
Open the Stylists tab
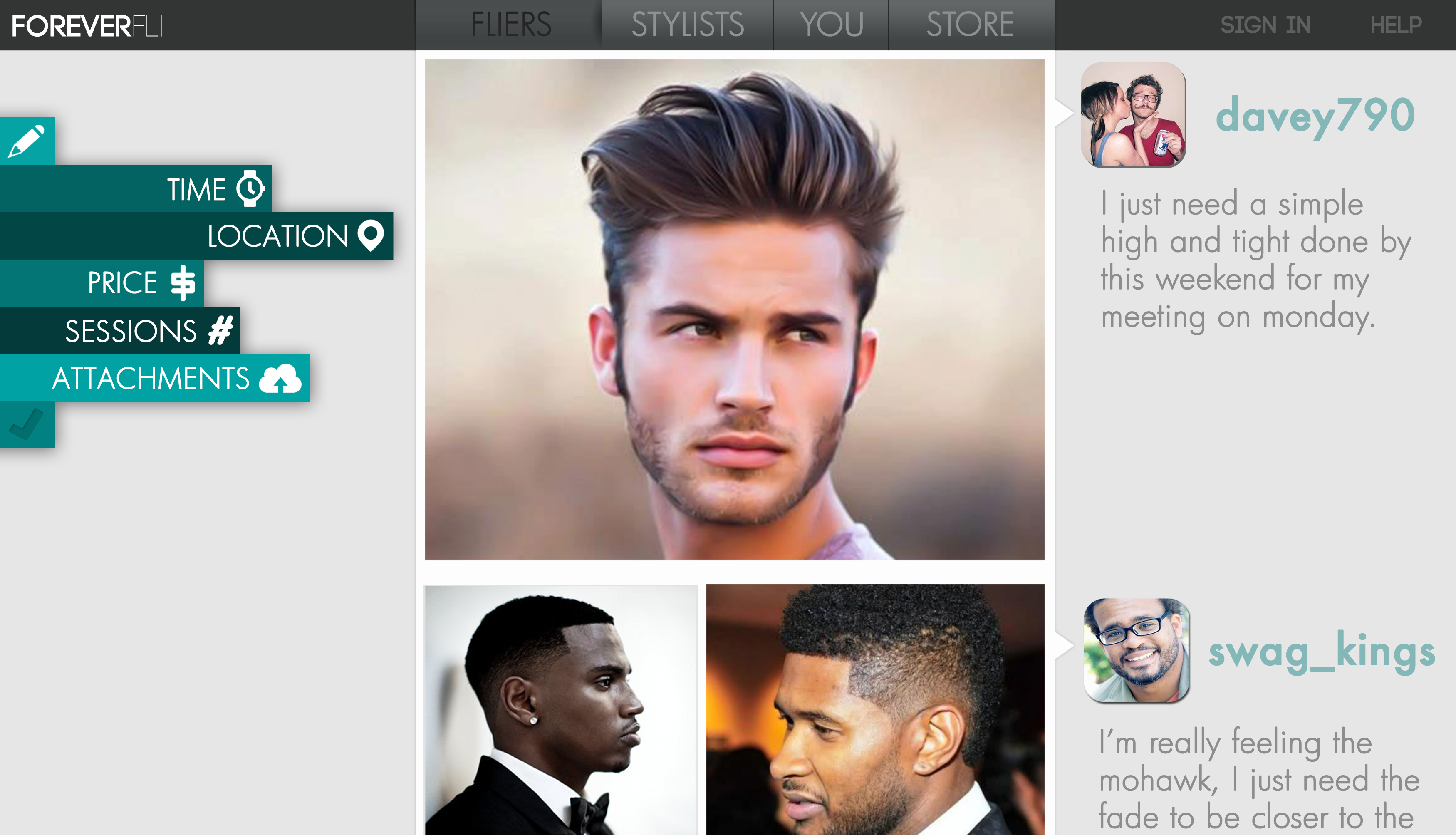[687, 25]
